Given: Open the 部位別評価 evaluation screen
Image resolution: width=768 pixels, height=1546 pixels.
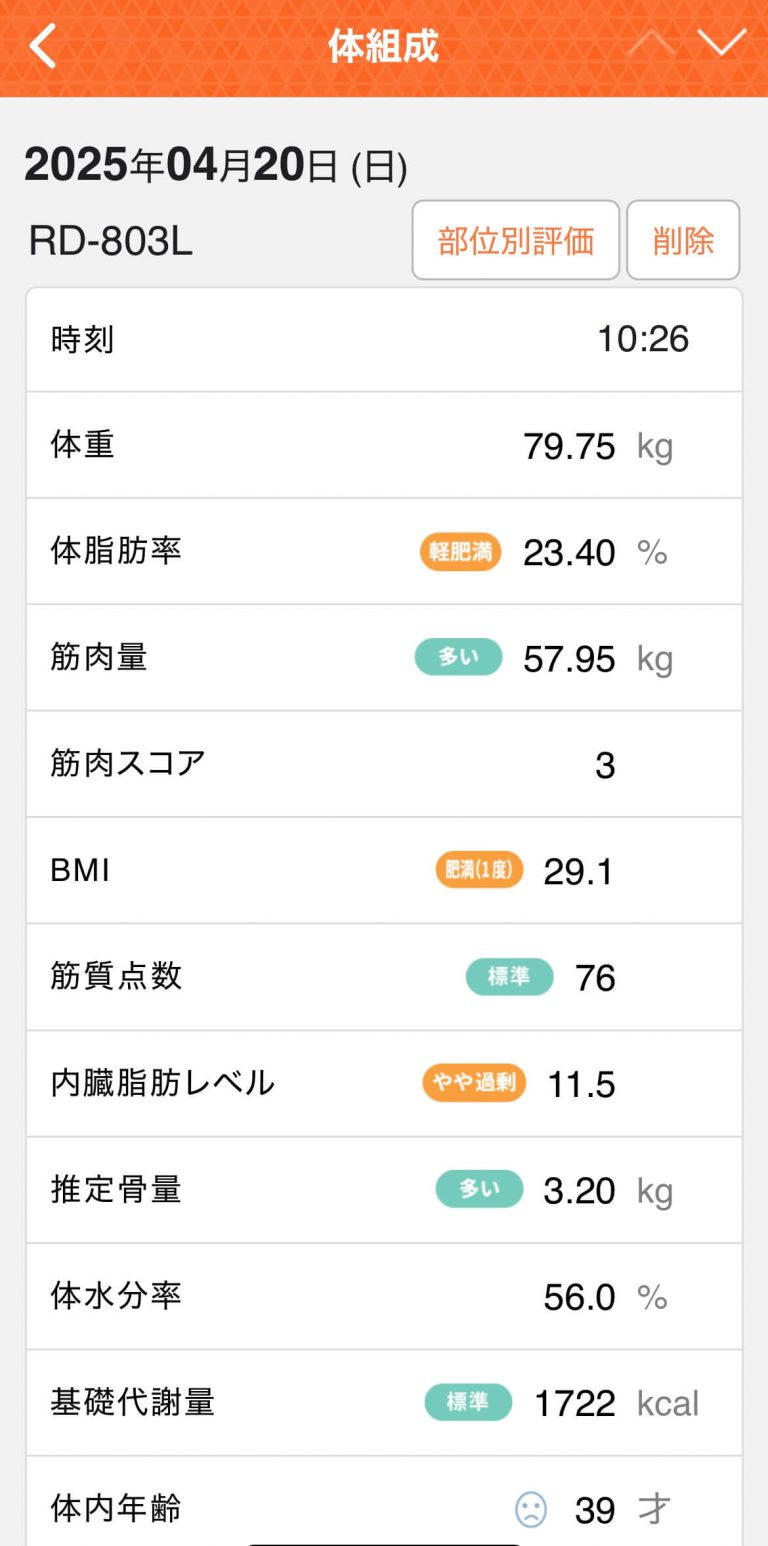Looking at the screenshot, I should (x=516, y=240).
